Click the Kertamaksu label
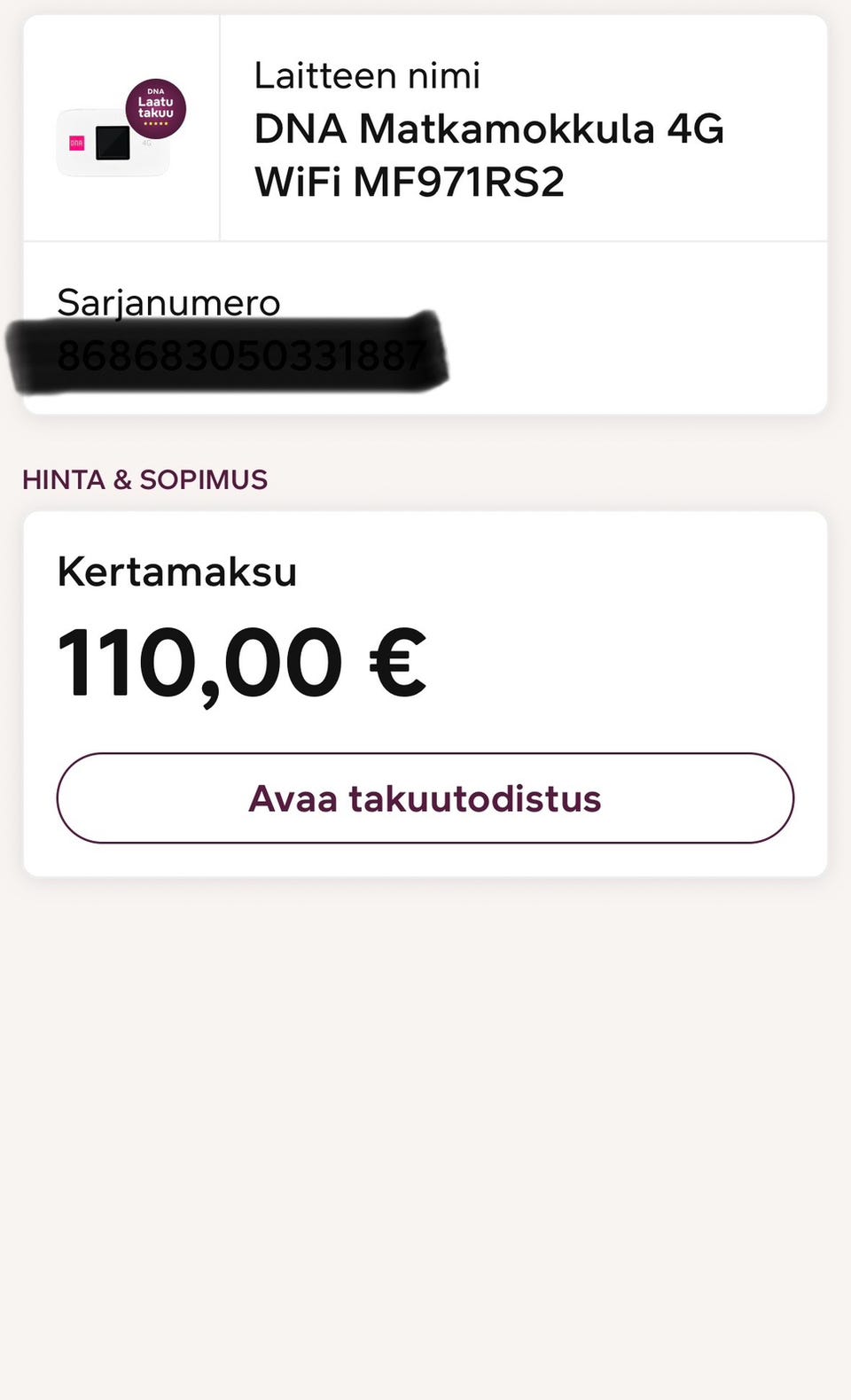Screen dimensions: 851x1400 (176, 572)
